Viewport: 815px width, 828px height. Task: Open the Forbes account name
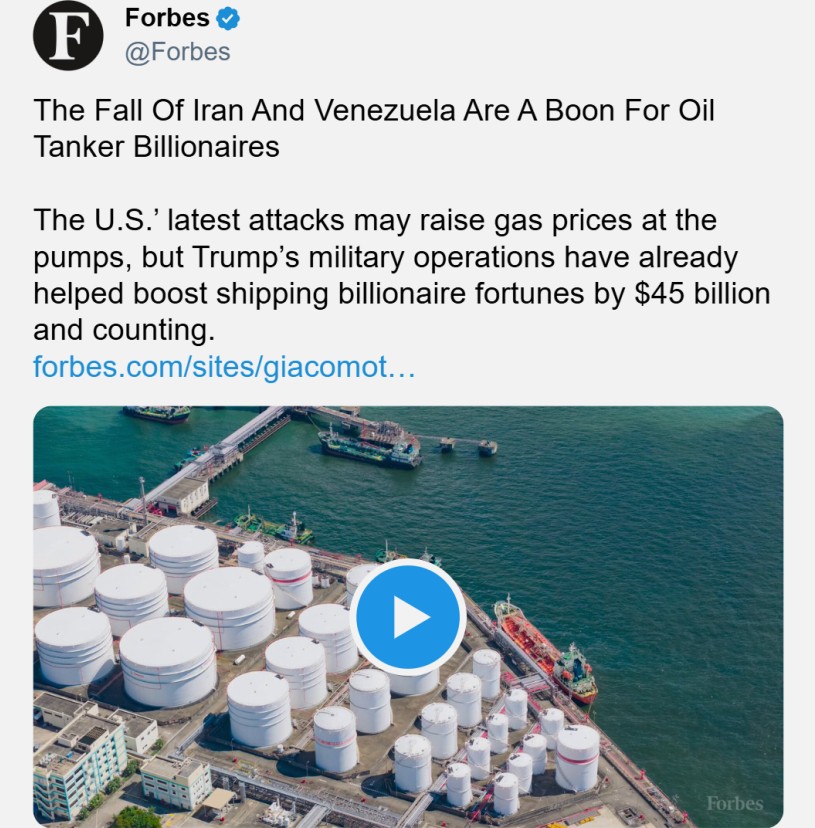coord(167,18)
